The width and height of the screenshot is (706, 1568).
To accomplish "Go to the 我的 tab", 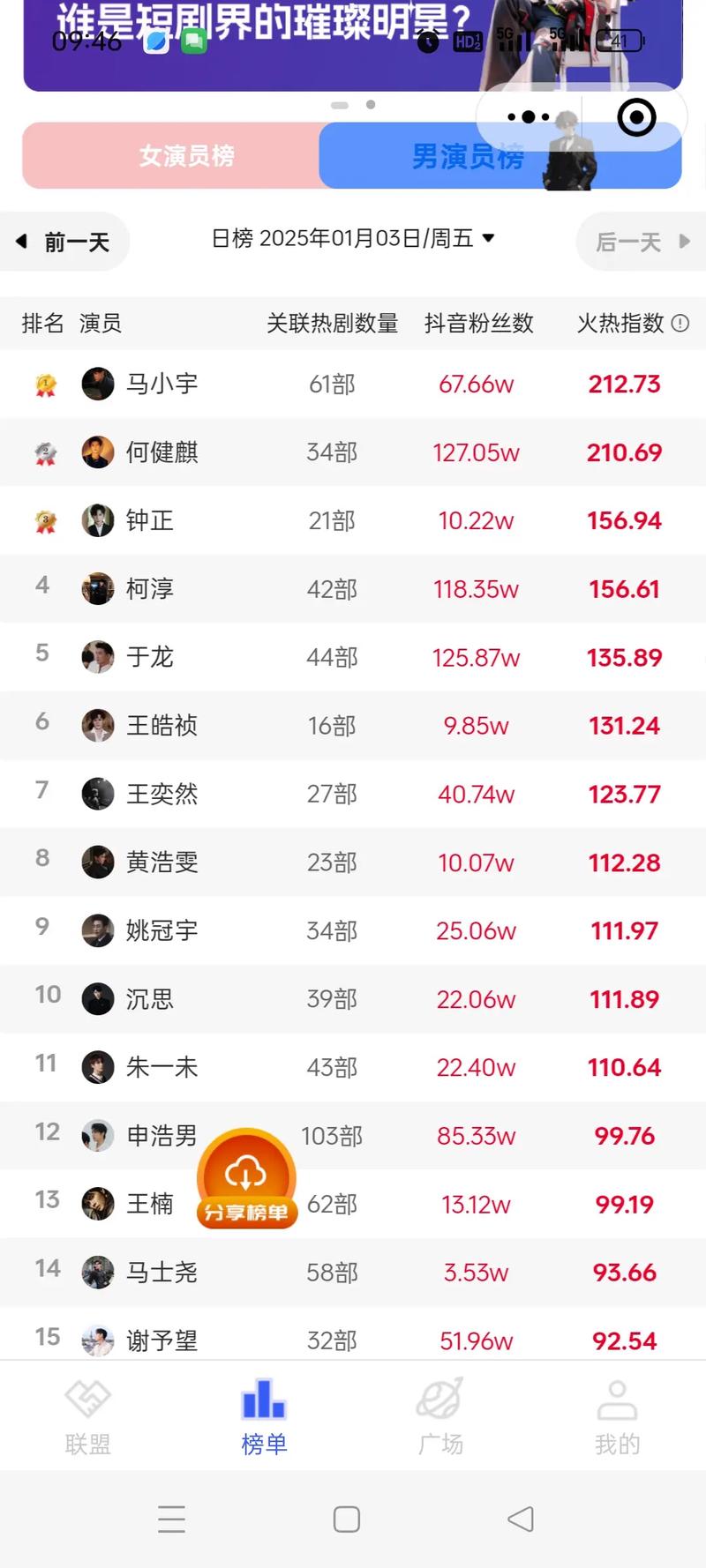I will 617,1416.
